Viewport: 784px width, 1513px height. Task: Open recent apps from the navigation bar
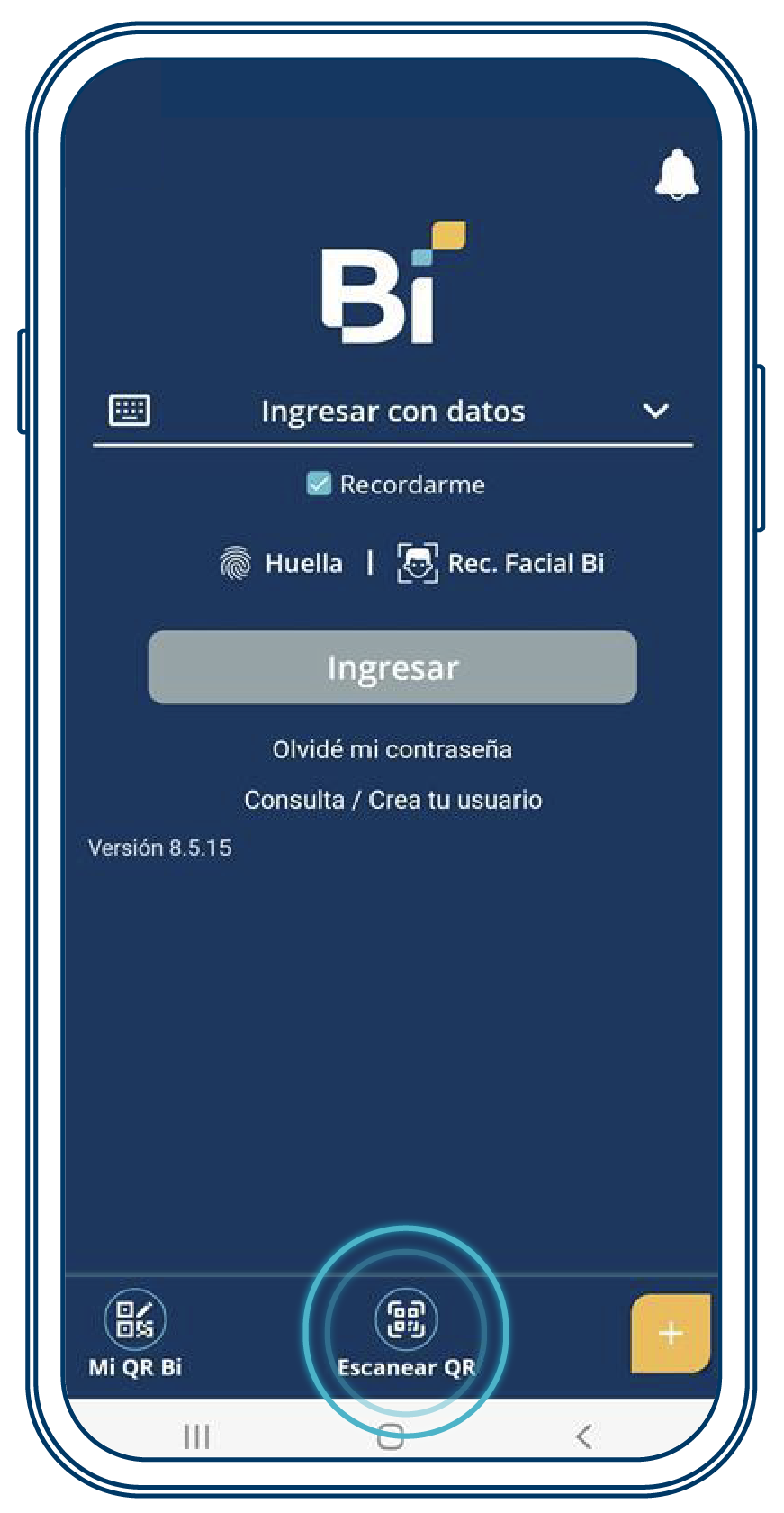(x=197, y=1436)
